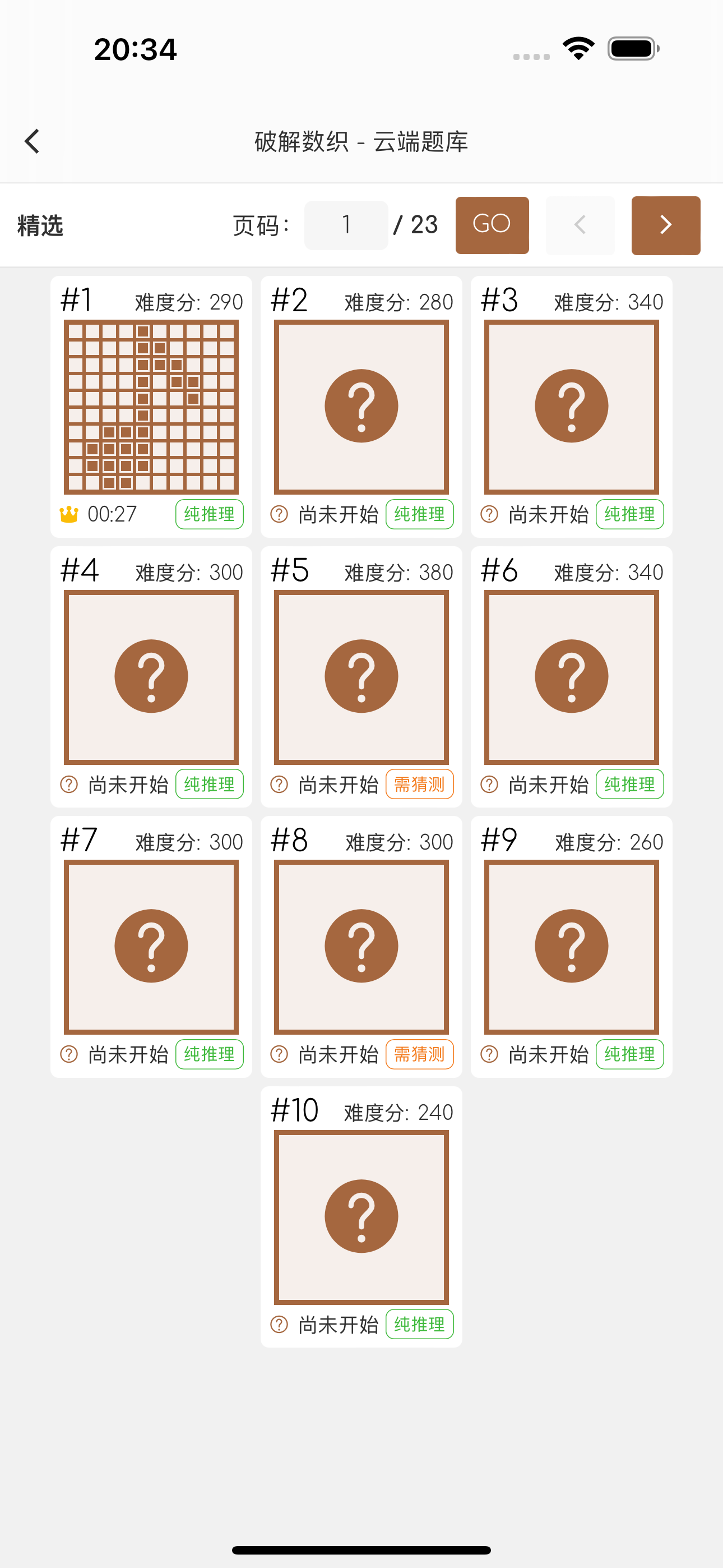Go to the next page arrow
Screen dimensions: 723x1568
point(666,225)
